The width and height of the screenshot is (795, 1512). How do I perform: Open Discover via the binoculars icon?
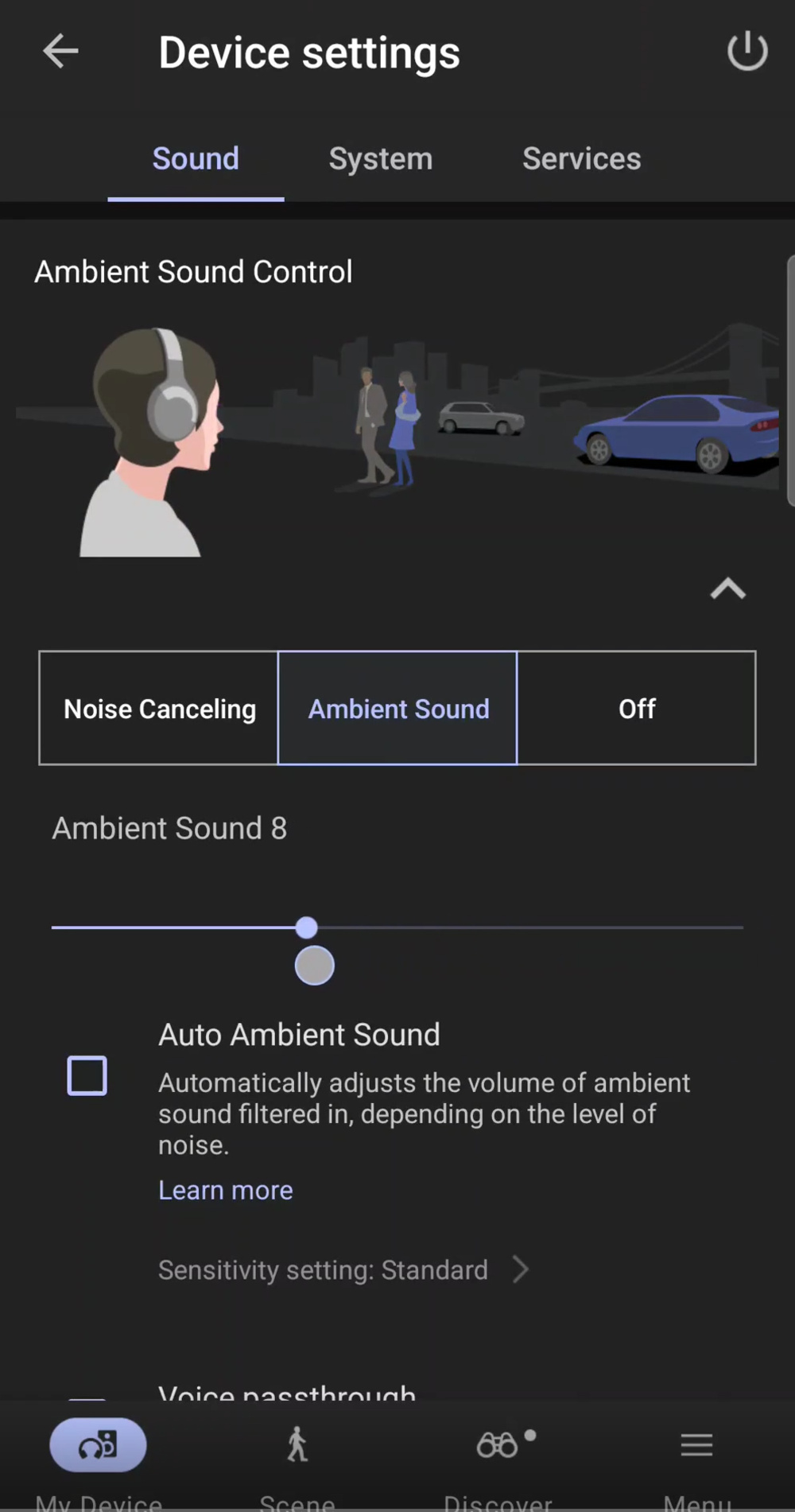[498, 1445]
